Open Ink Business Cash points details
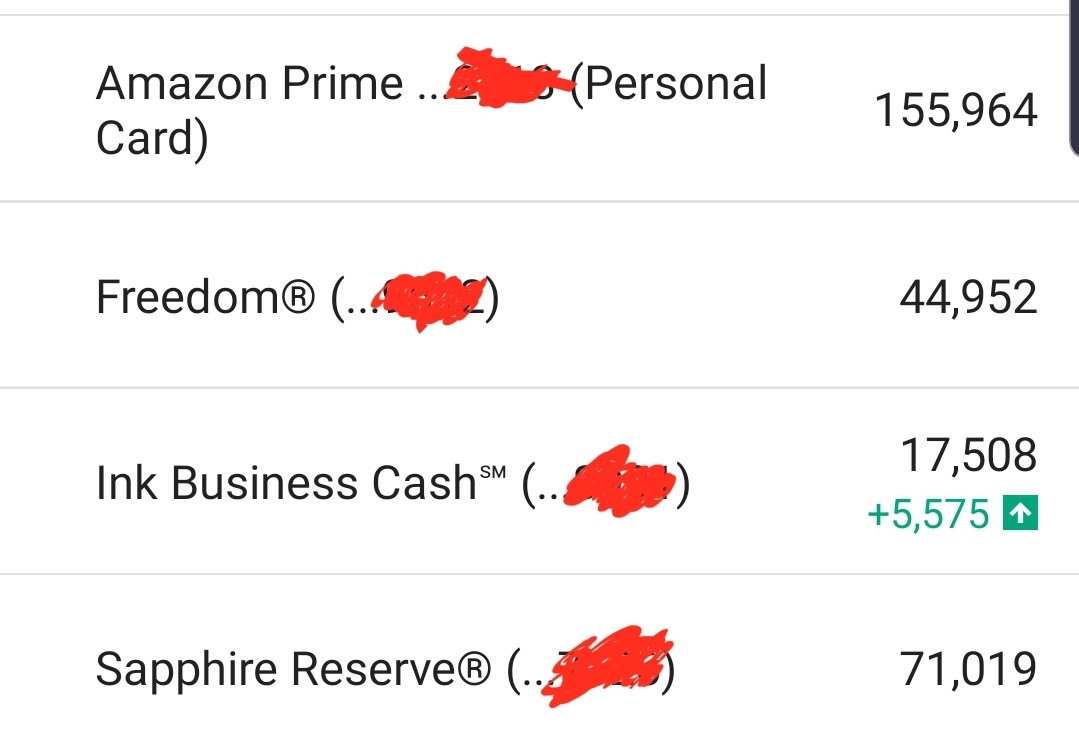The height and width of the screenshot is (732, 1079). point(392,484)
